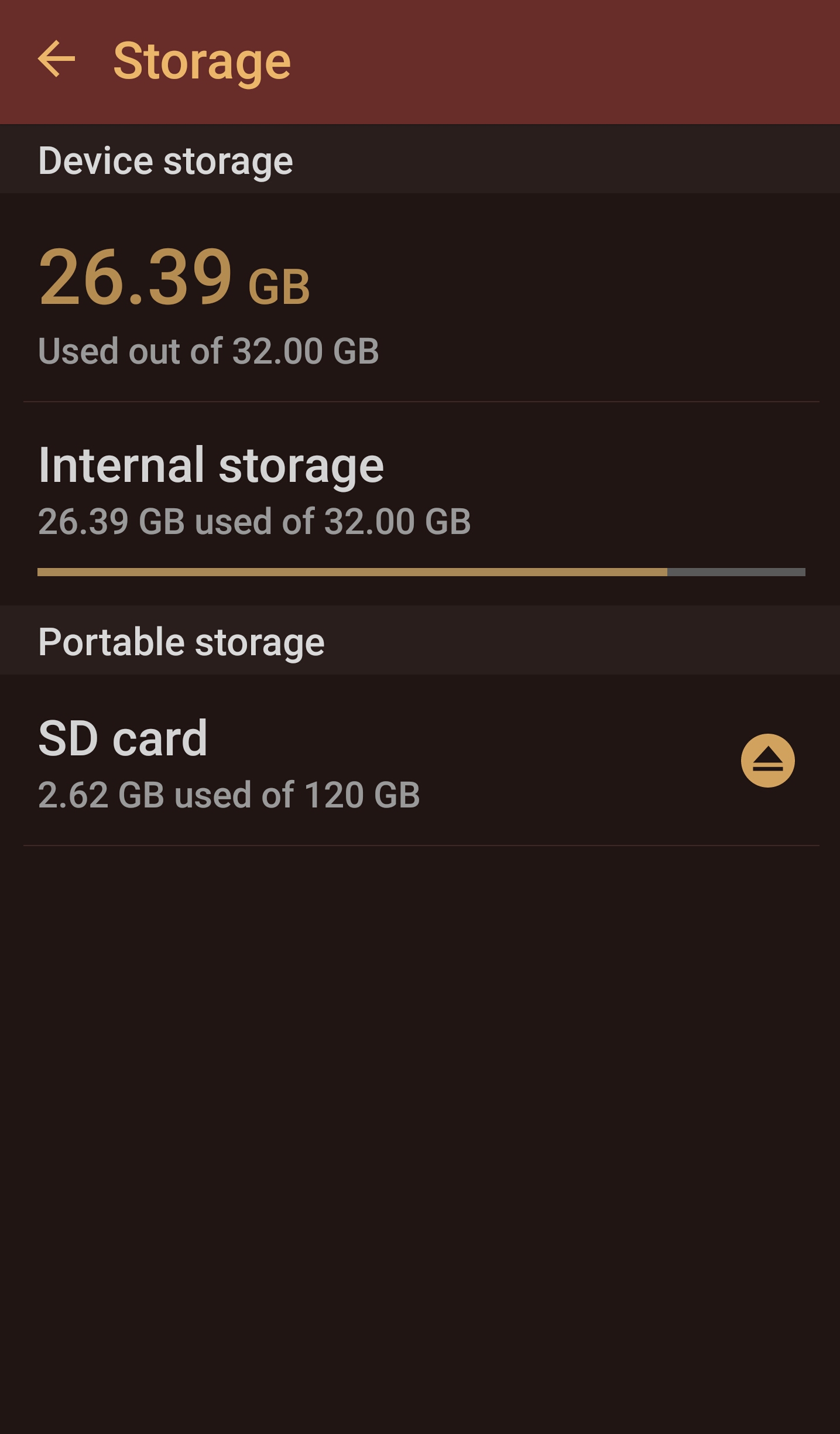840x1434 pixels.
Task: Click the internal storage usage progress bar
Action: coord(420,571)
